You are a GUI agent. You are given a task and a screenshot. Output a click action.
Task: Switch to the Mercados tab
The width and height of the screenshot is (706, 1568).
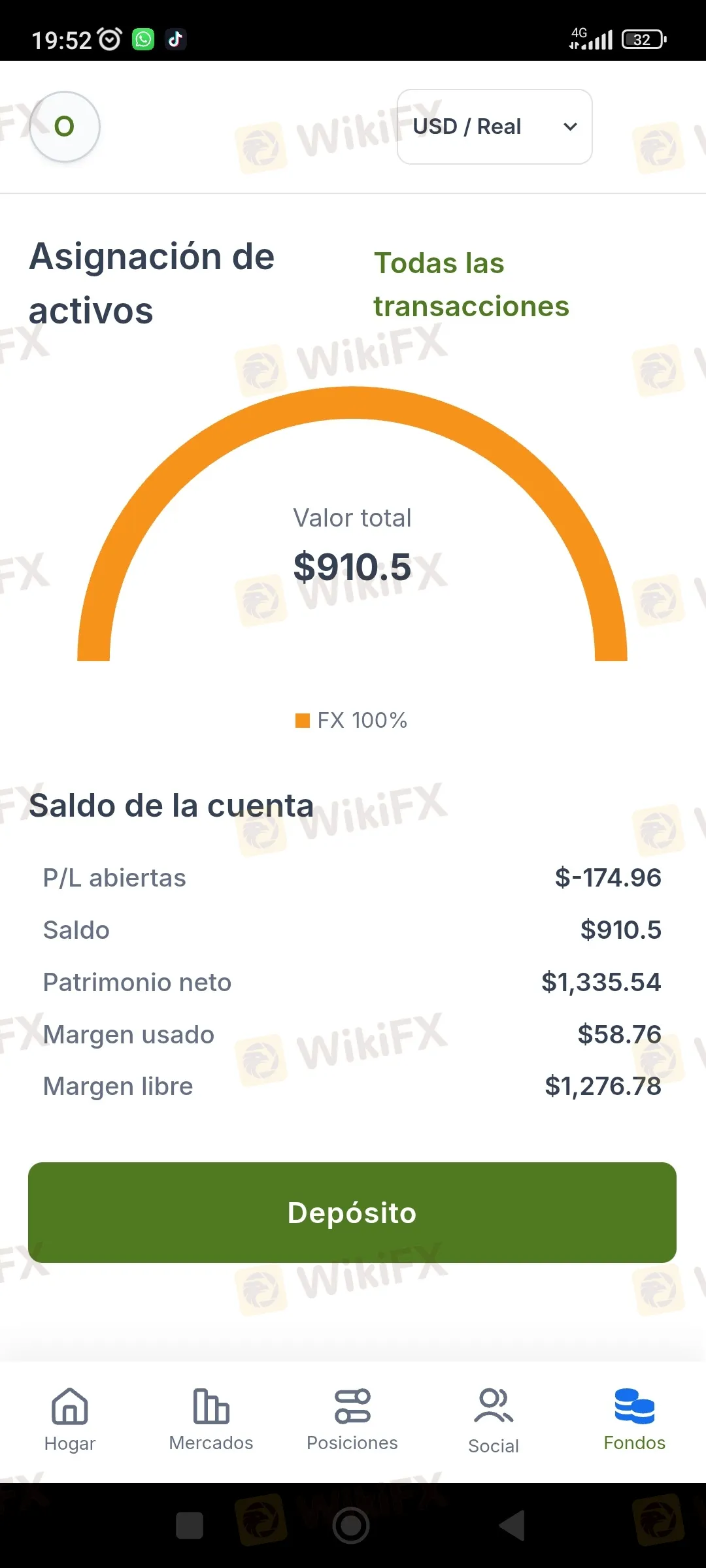211,1419
